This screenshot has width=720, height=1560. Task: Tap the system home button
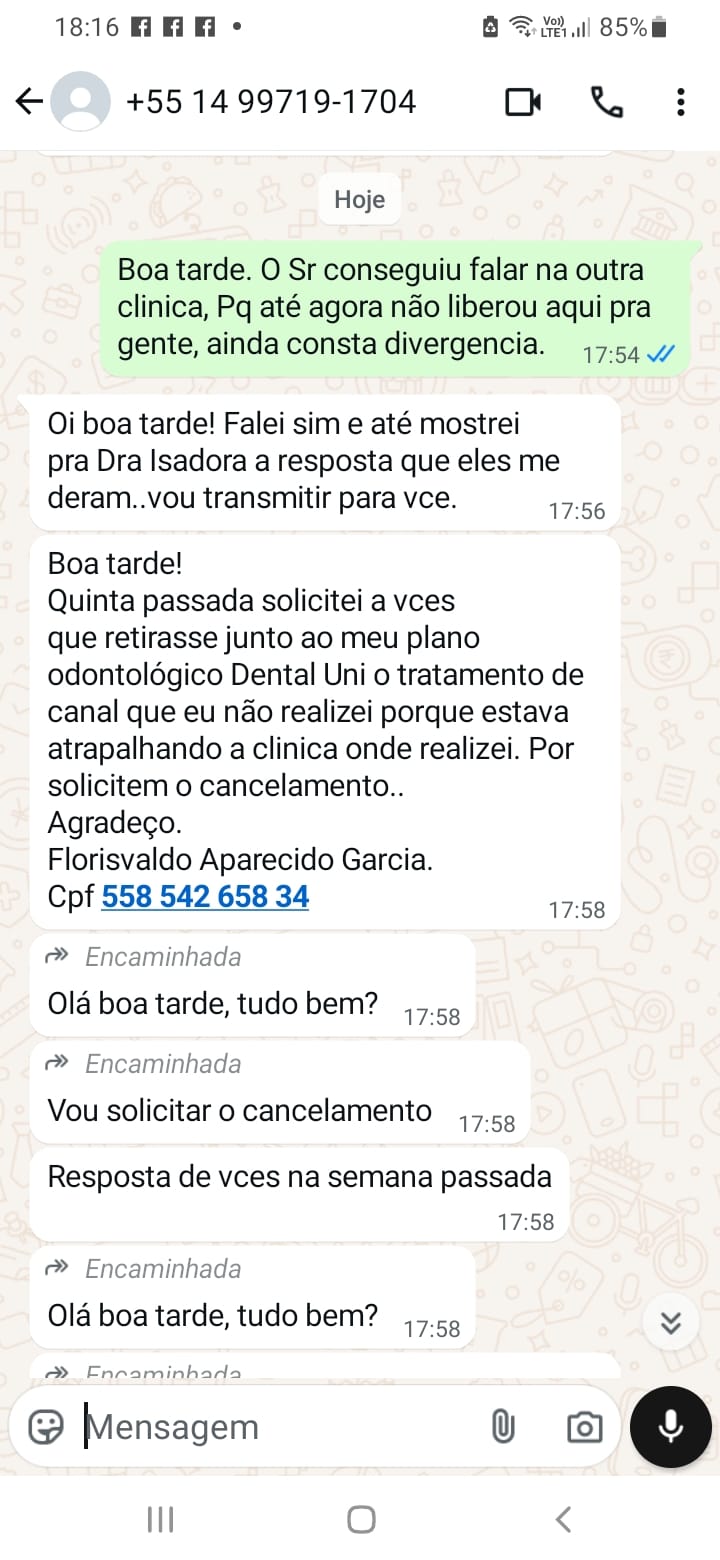click(x=361, y=1520)
